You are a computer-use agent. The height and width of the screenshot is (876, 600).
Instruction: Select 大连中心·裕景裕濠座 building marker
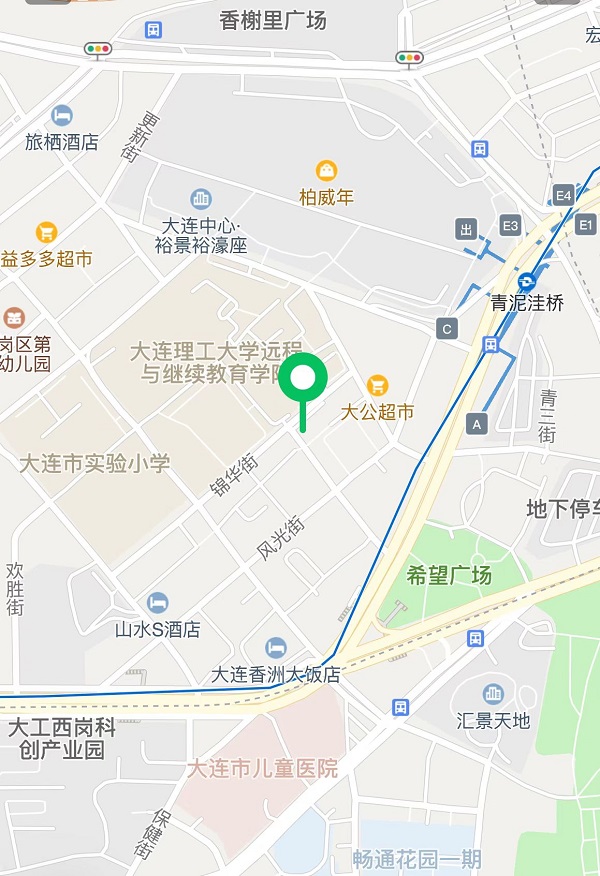click(x=201, y=199)
